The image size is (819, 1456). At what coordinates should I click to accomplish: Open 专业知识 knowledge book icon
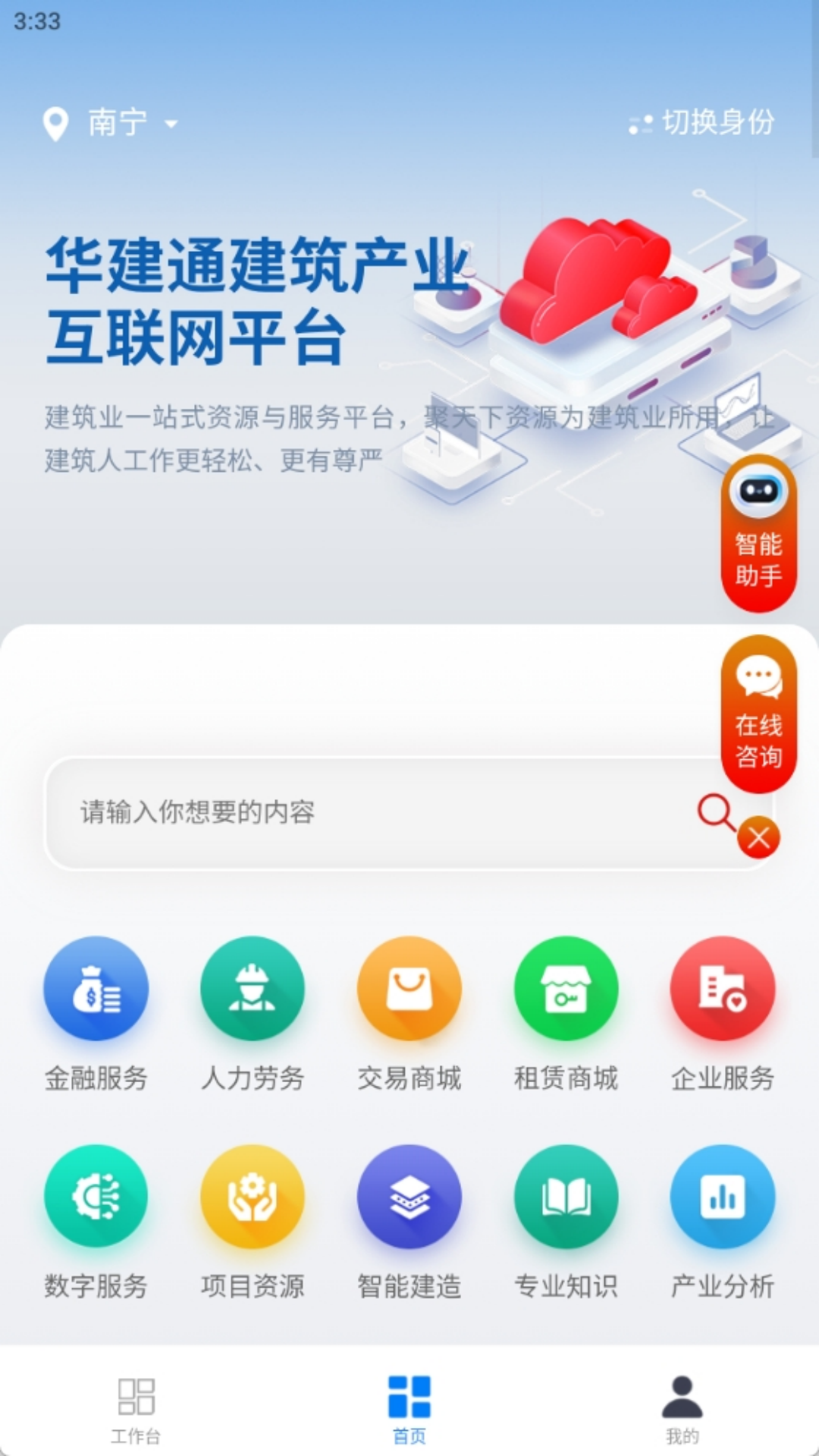pyautogui.click(x=565, y=1196)
